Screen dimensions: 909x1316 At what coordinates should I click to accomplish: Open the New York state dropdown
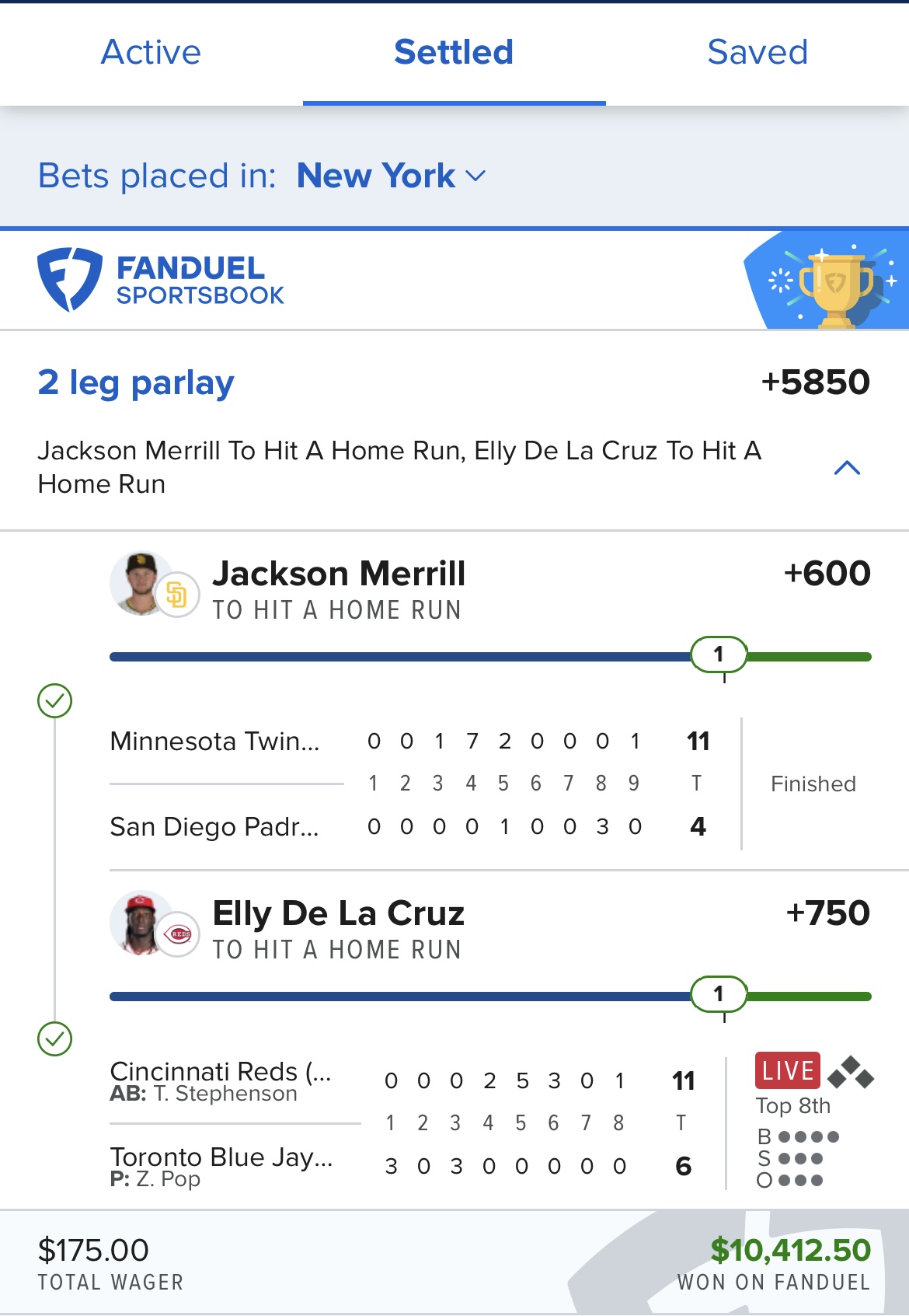pos(392,176)
